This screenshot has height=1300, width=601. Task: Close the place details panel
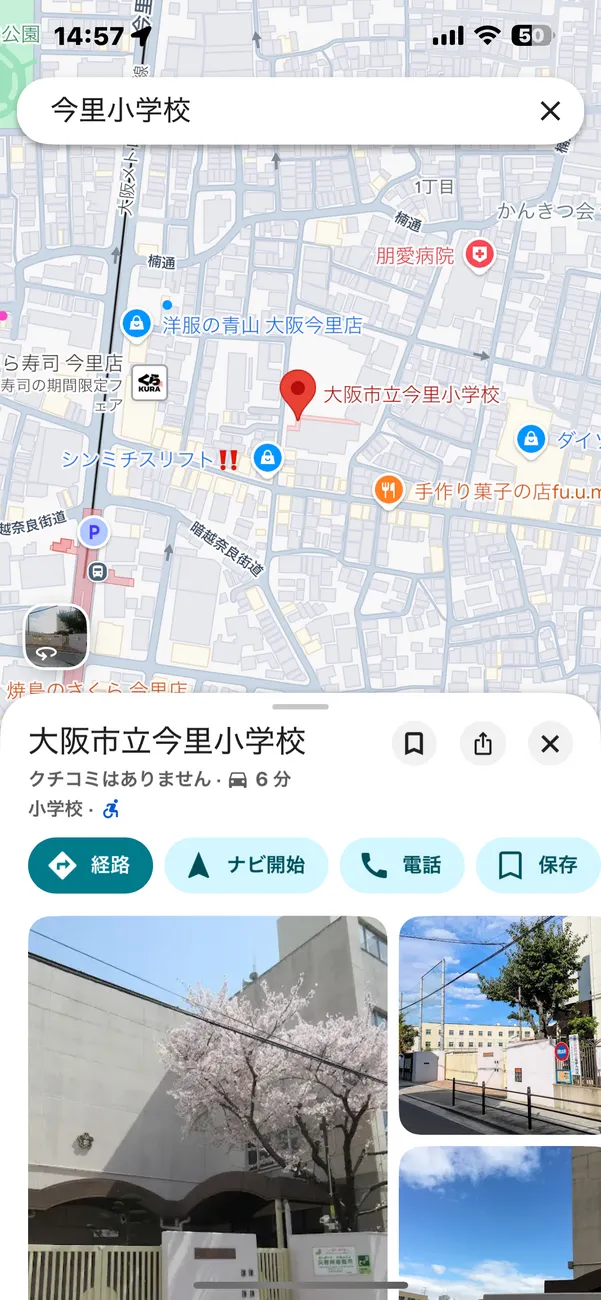[x=550, y=744]
